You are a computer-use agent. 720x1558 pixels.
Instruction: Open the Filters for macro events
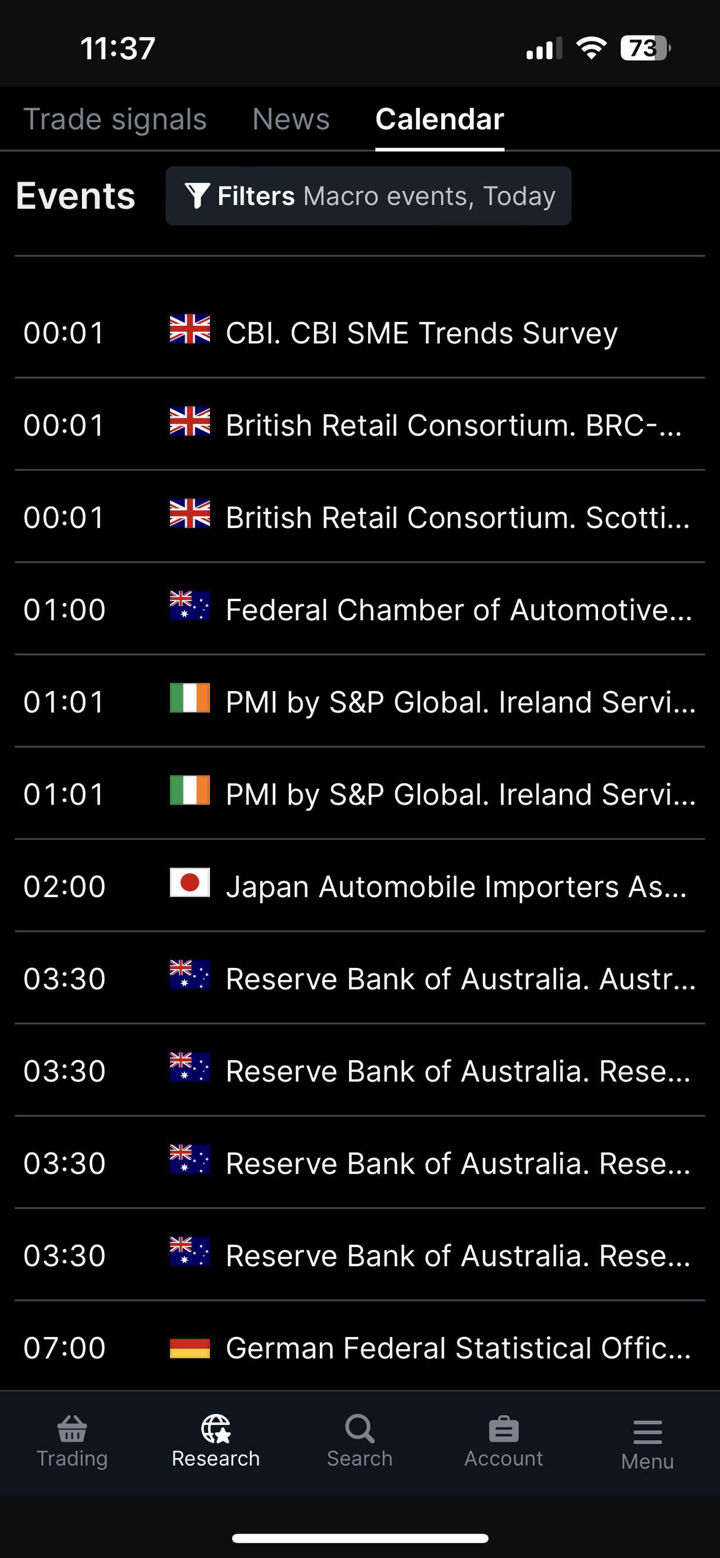click(x=368, y=196)
